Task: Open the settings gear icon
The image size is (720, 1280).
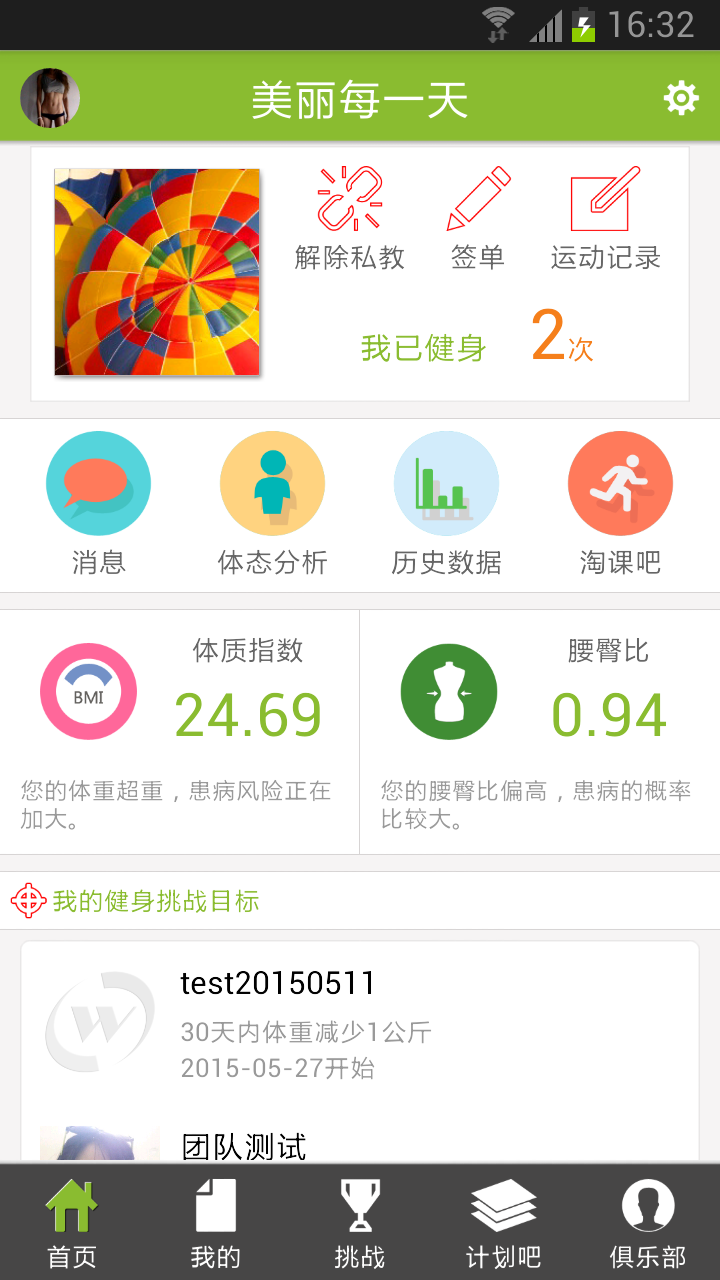Action: click(x=681, y=99)
